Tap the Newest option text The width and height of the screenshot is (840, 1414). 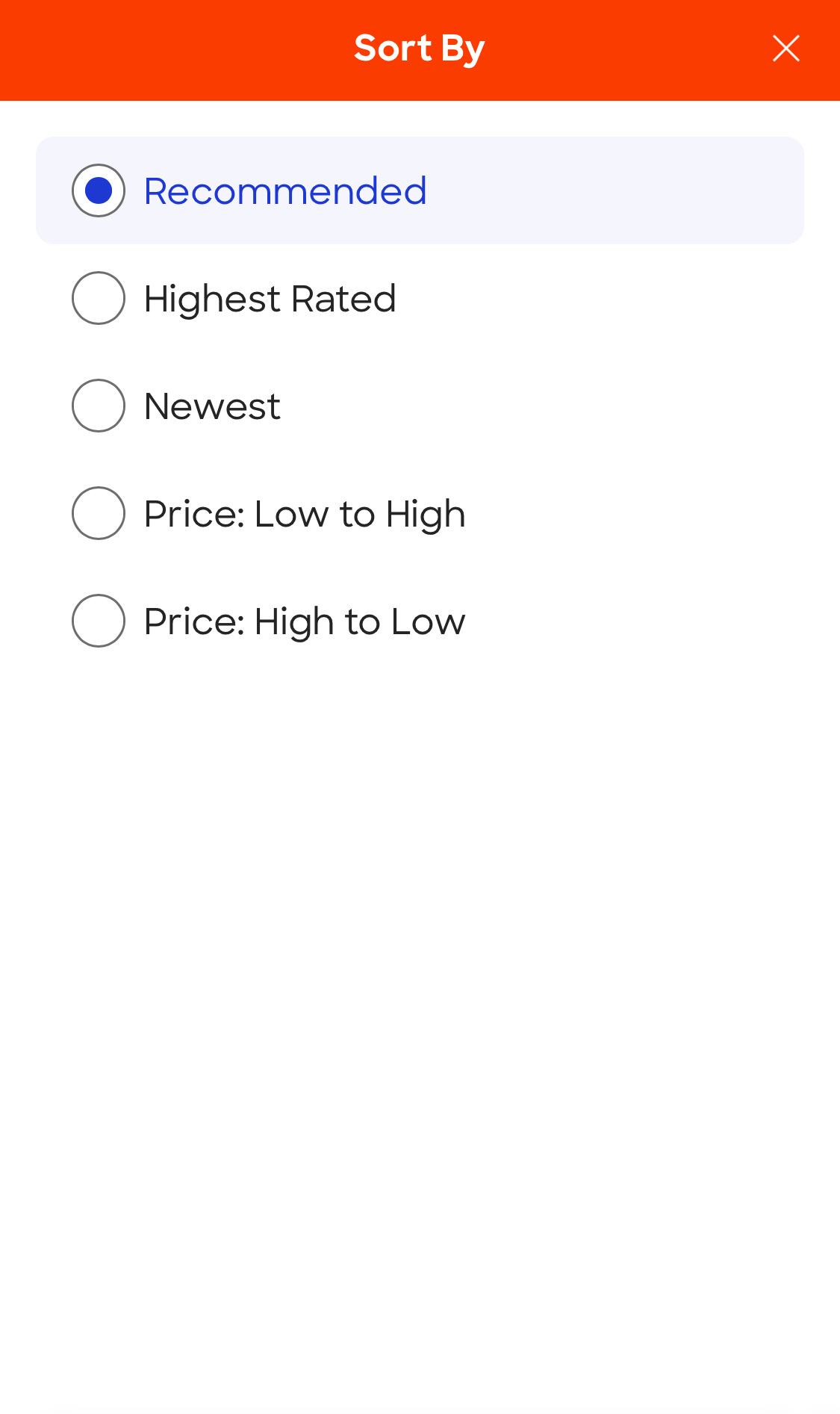point(211,406)
